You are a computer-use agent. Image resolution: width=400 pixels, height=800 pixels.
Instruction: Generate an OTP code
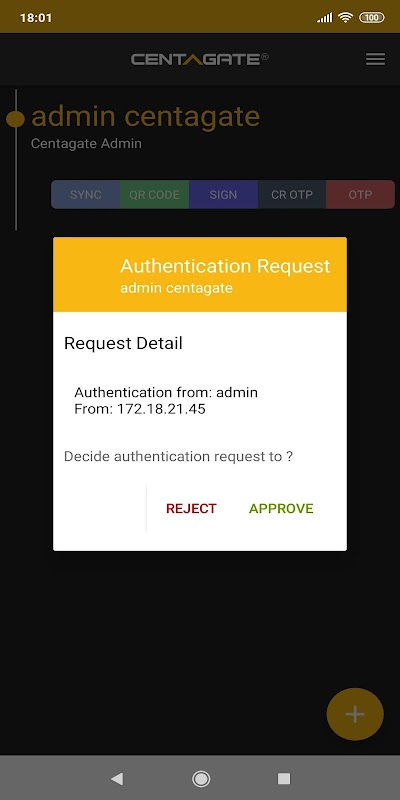[x=360, y=194]
